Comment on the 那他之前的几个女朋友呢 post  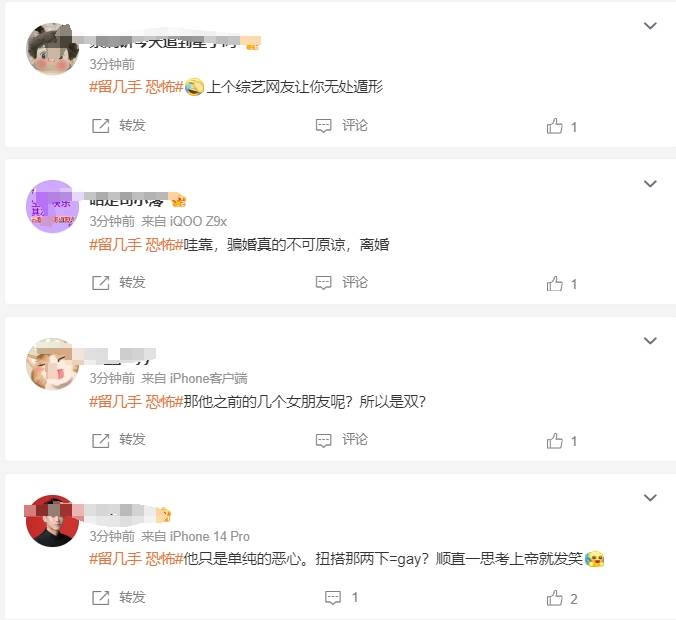click(342, 440)
